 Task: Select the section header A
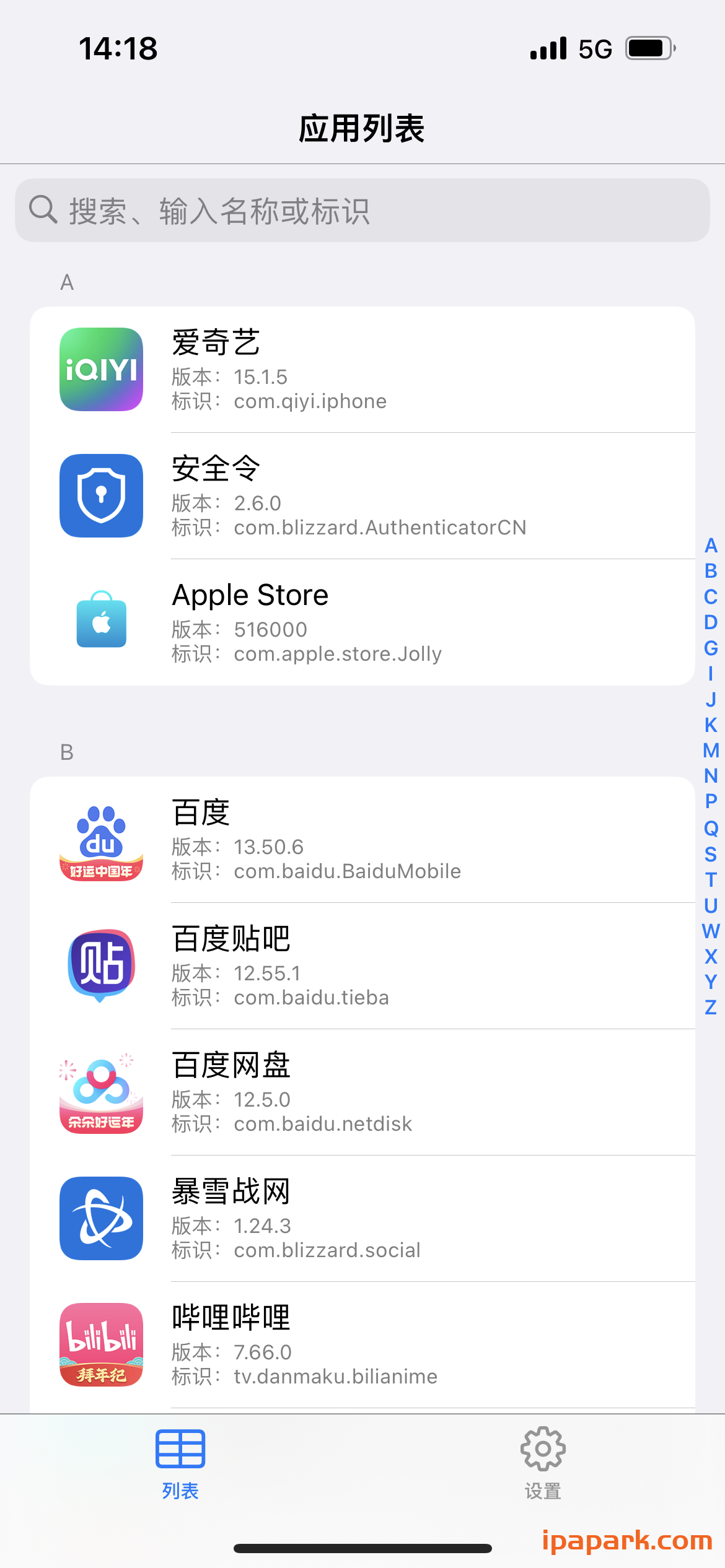[67, 282]
